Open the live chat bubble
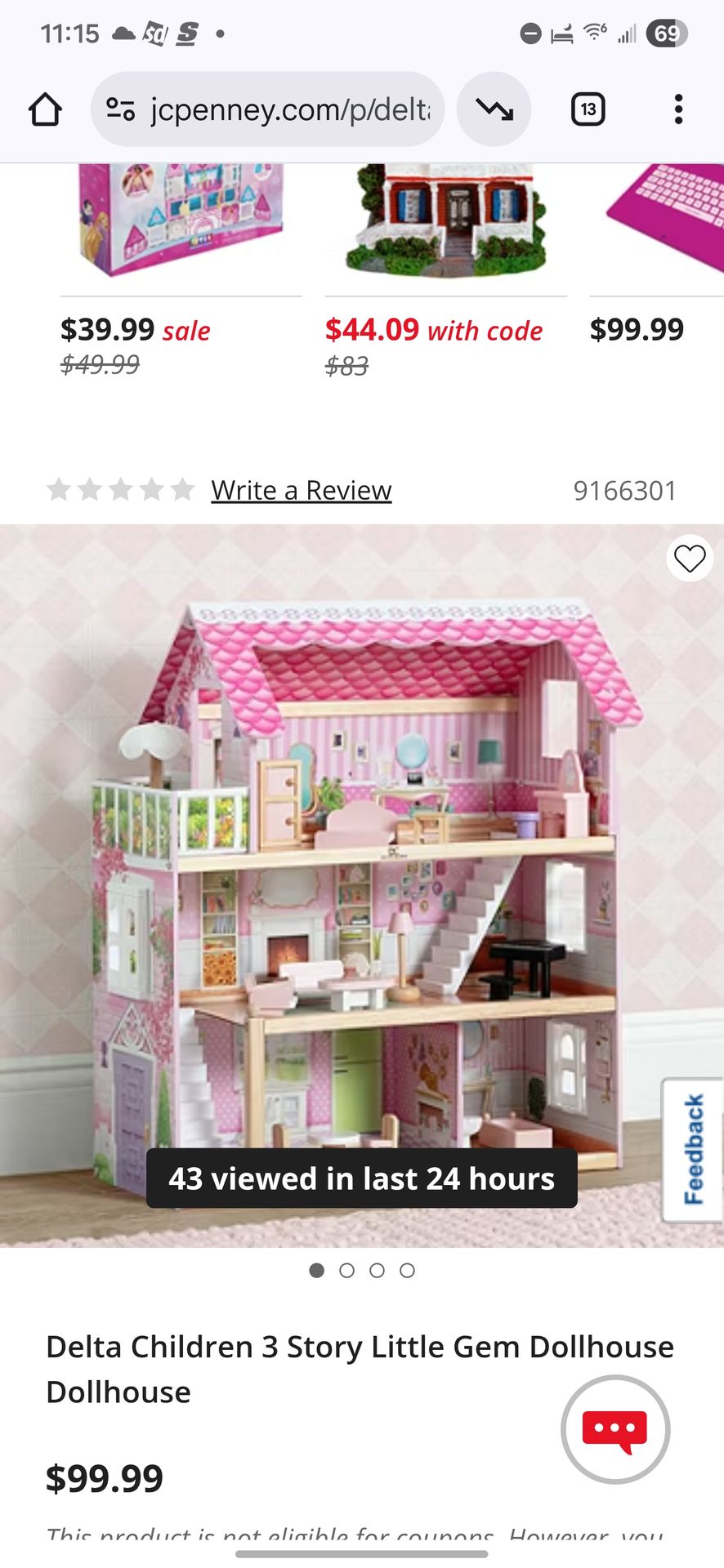Screen dimensions: 724x1568 tap(615, 1429)
